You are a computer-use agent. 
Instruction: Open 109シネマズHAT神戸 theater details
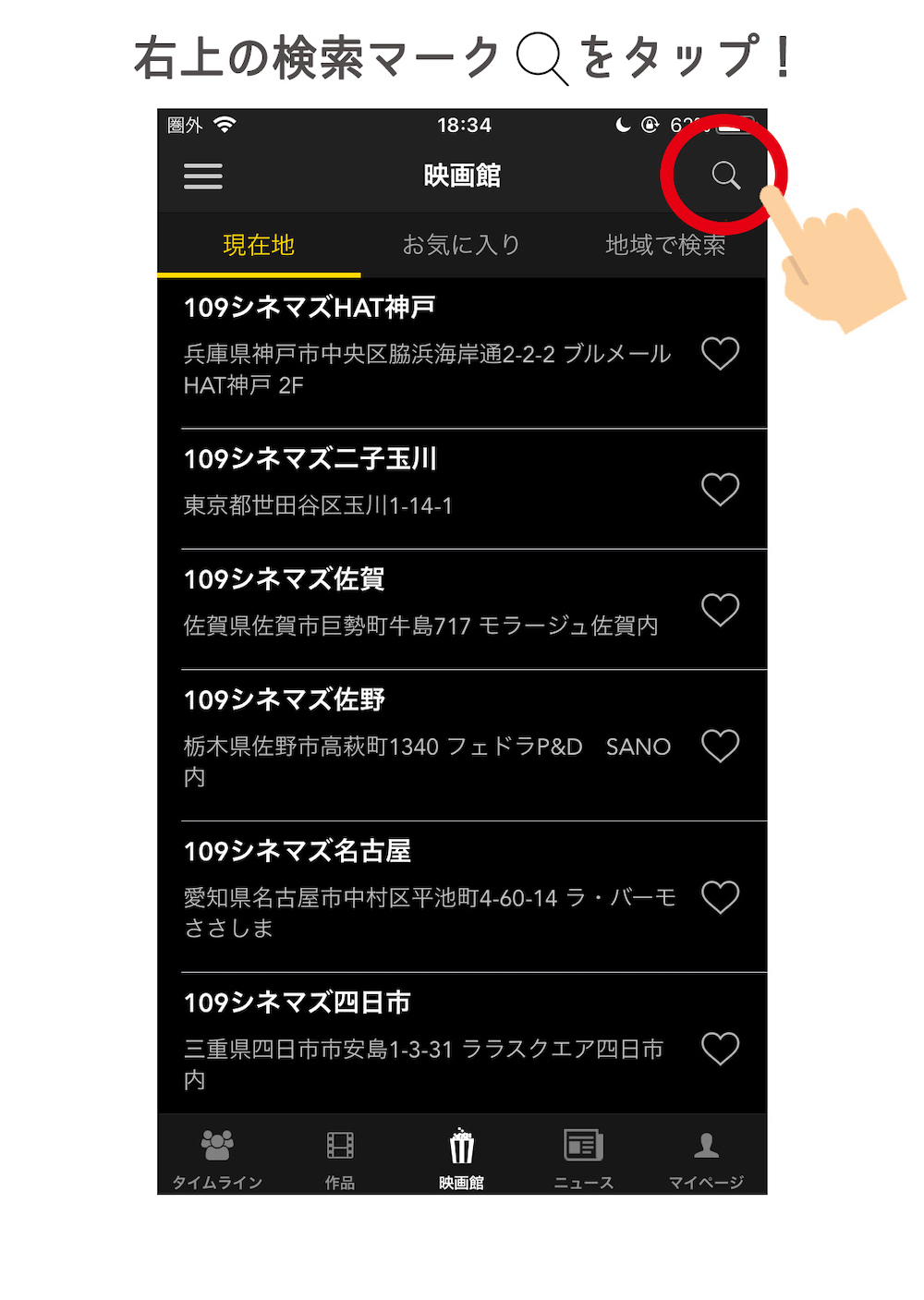429,352
